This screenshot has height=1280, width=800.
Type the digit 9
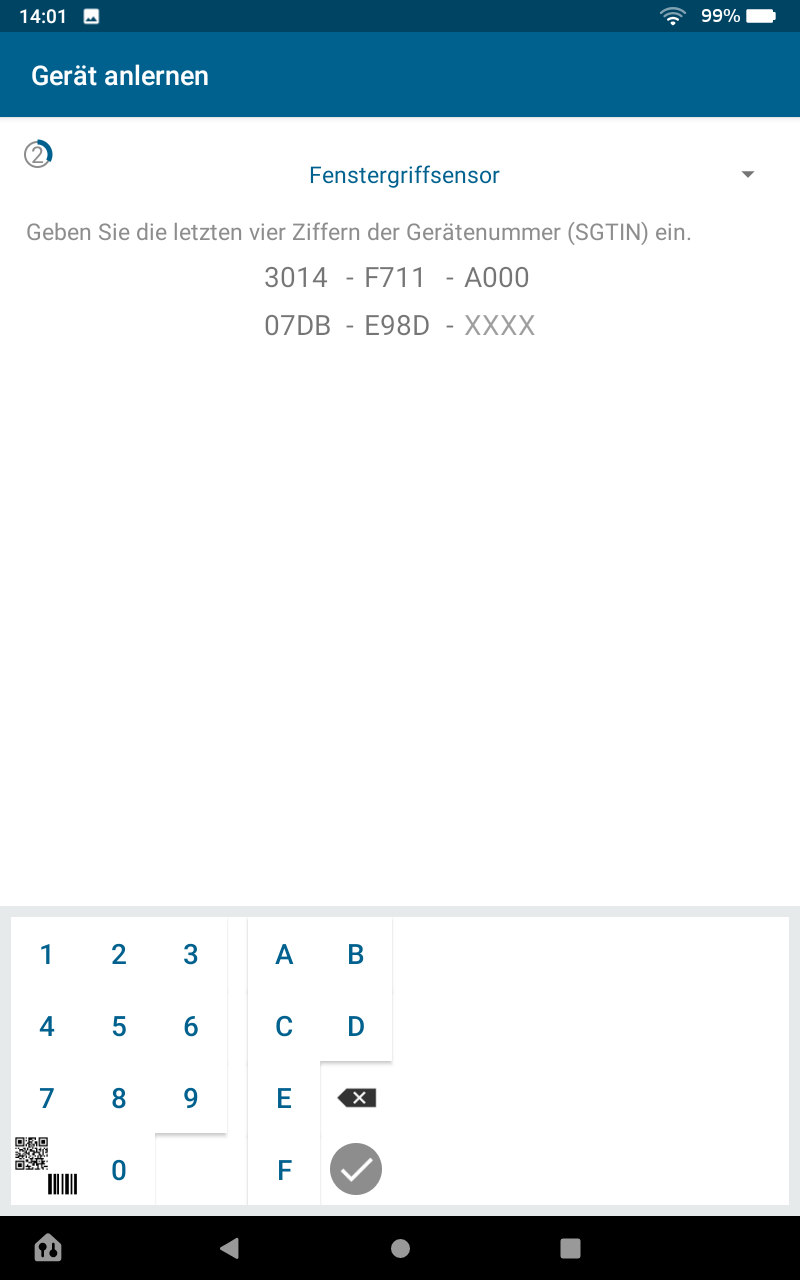click(191, 1099)
